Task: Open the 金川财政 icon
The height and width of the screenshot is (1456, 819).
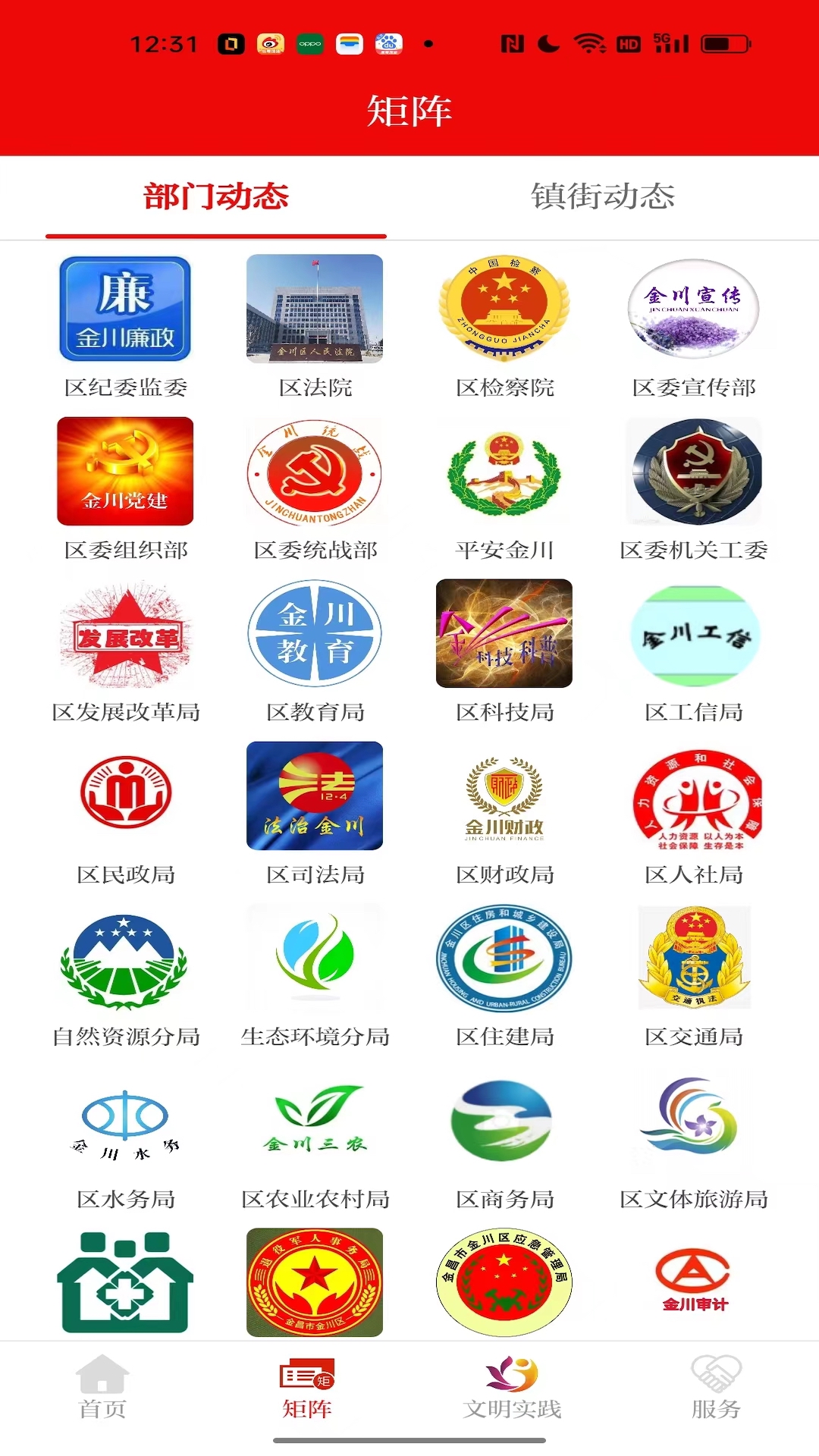Action: 504,796
